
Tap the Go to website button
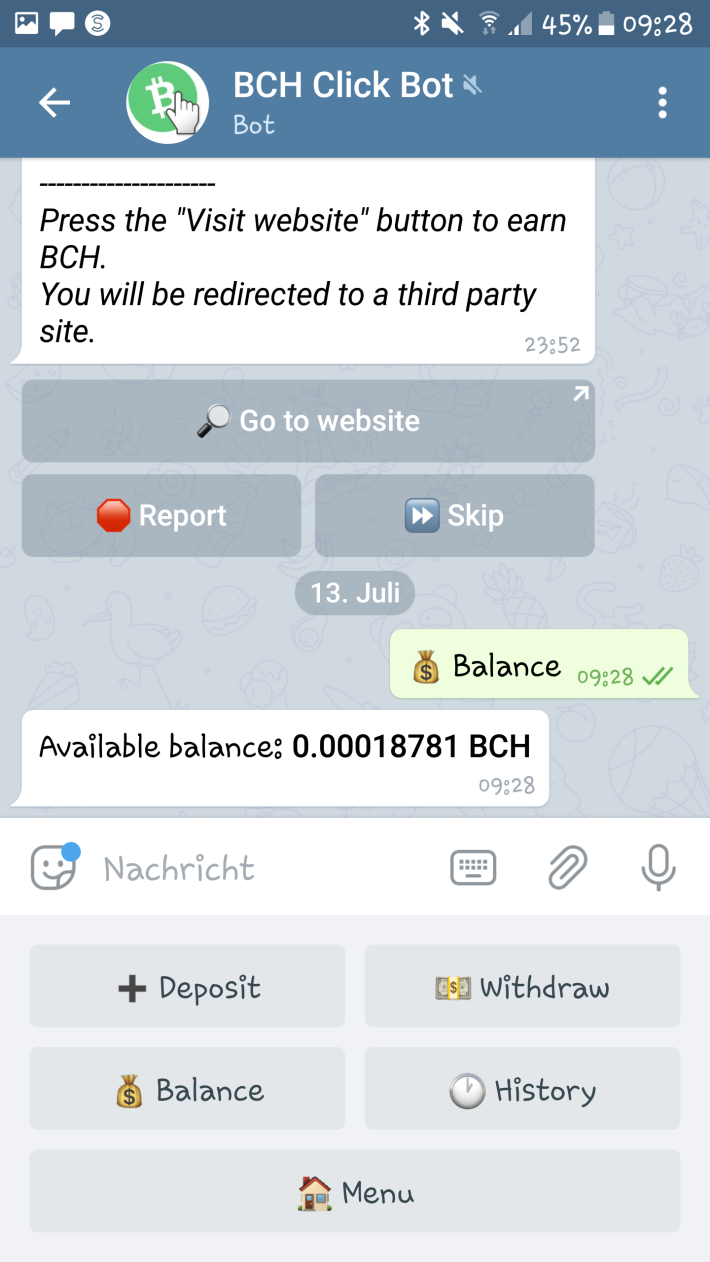pos(308,421)
